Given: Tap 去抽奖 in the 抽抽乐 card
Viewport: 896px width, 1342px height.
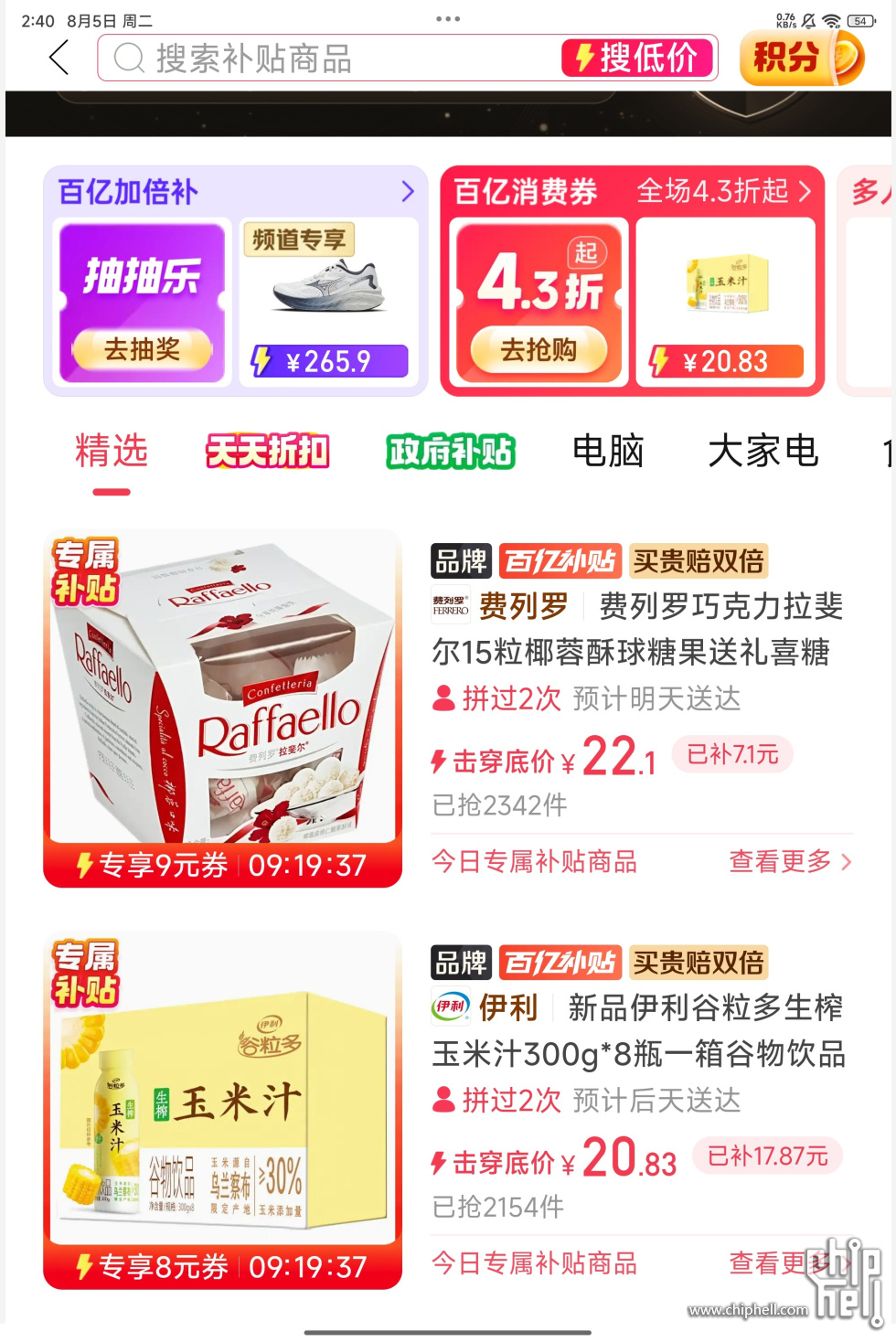Looking at the screenshot, I should 142,349.
